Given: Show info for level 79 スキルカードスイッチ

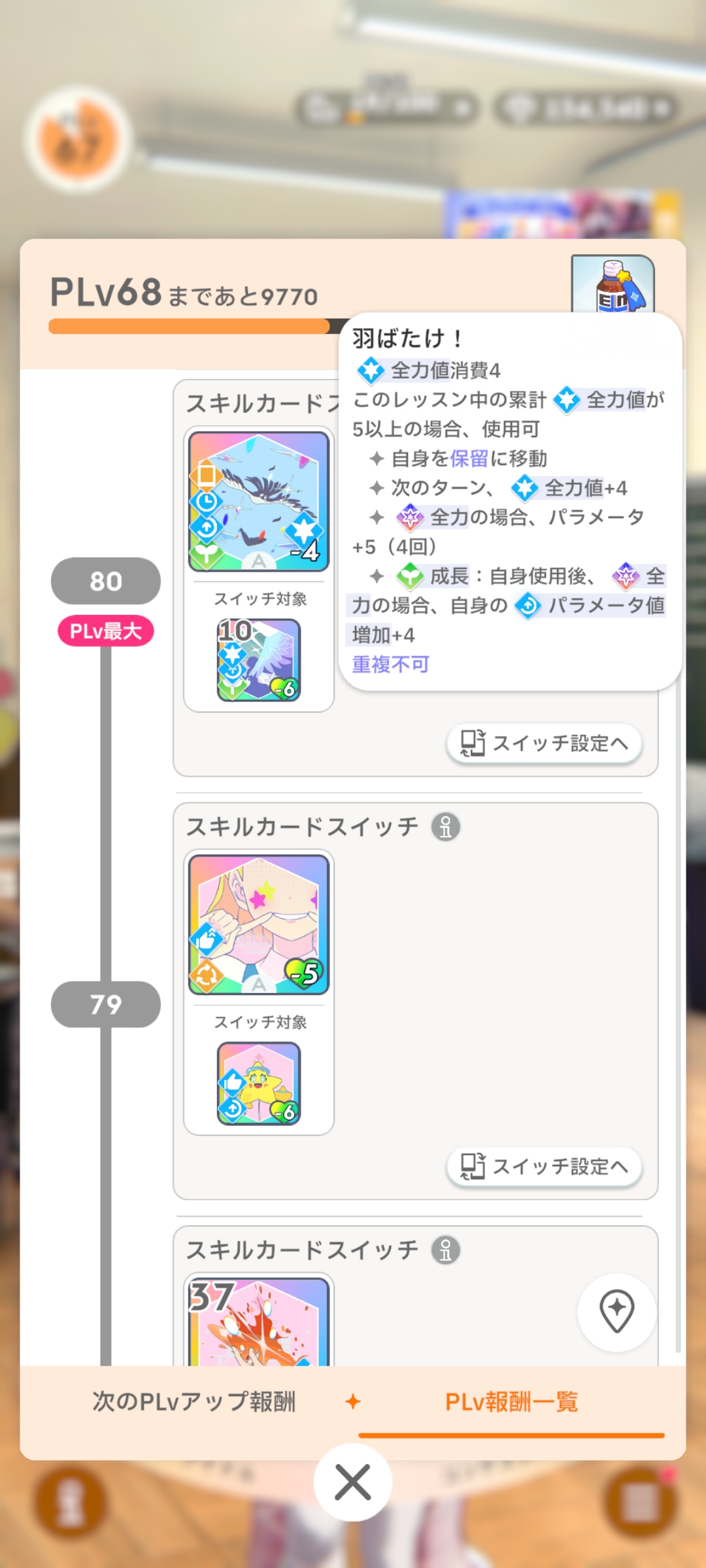Looking at the screenshot, I should 446,827.
